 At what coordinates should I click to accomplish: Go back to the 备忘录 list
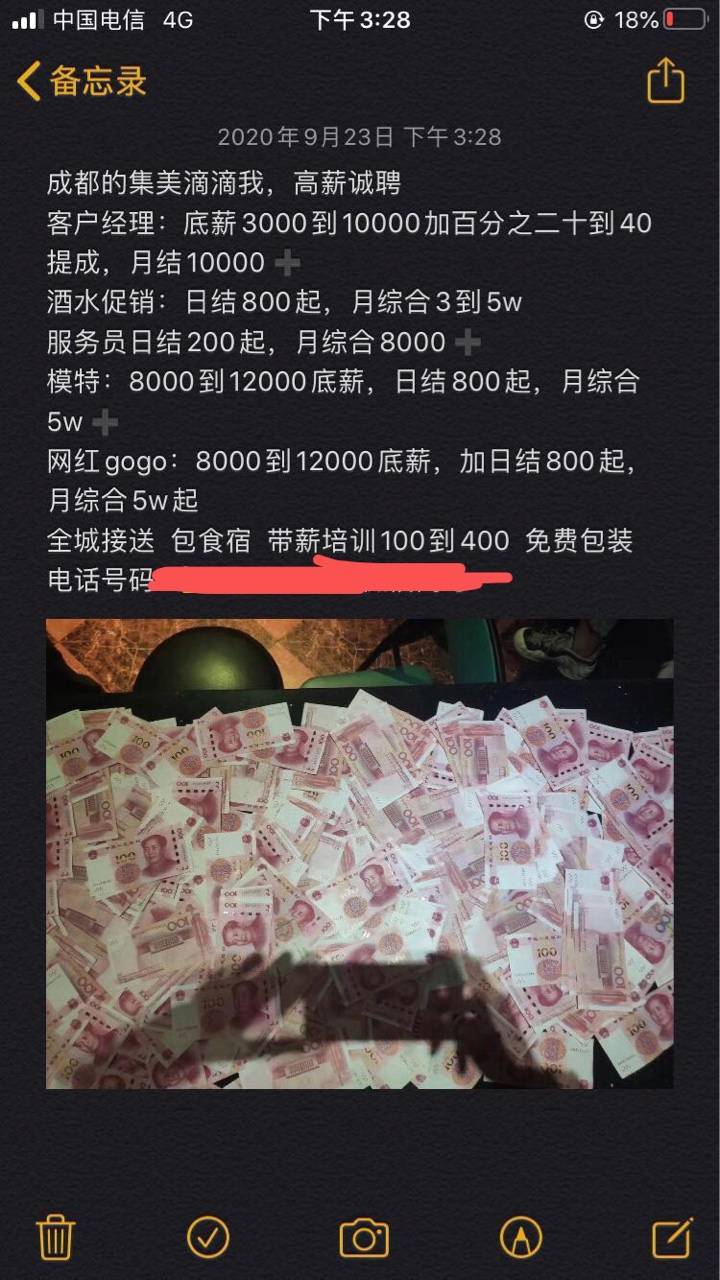[x=82, y=81]
